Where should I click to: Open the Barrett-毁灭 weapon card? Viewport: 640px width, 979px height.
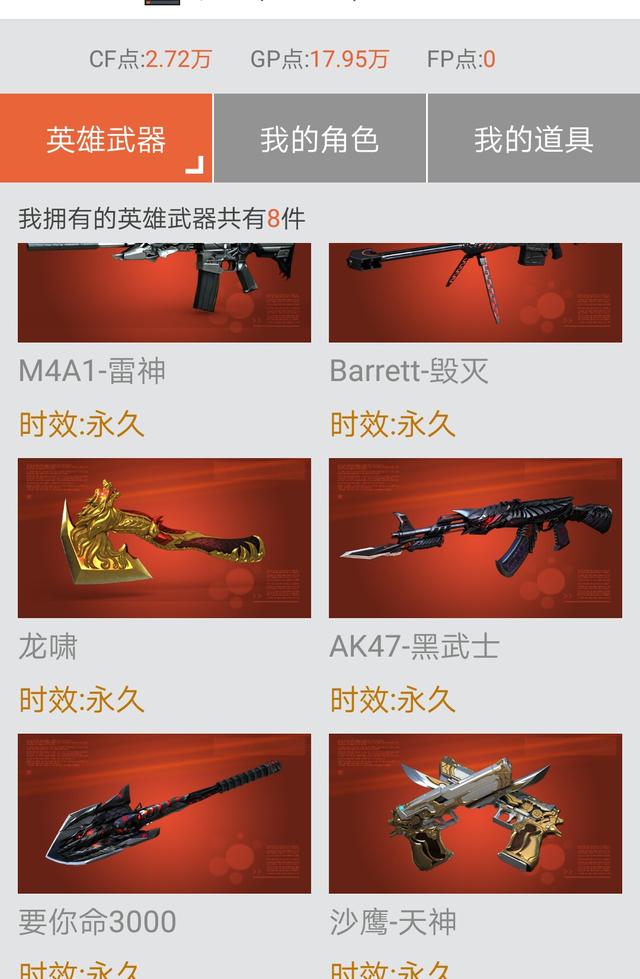pyautogui.click(x=475, y=293)
